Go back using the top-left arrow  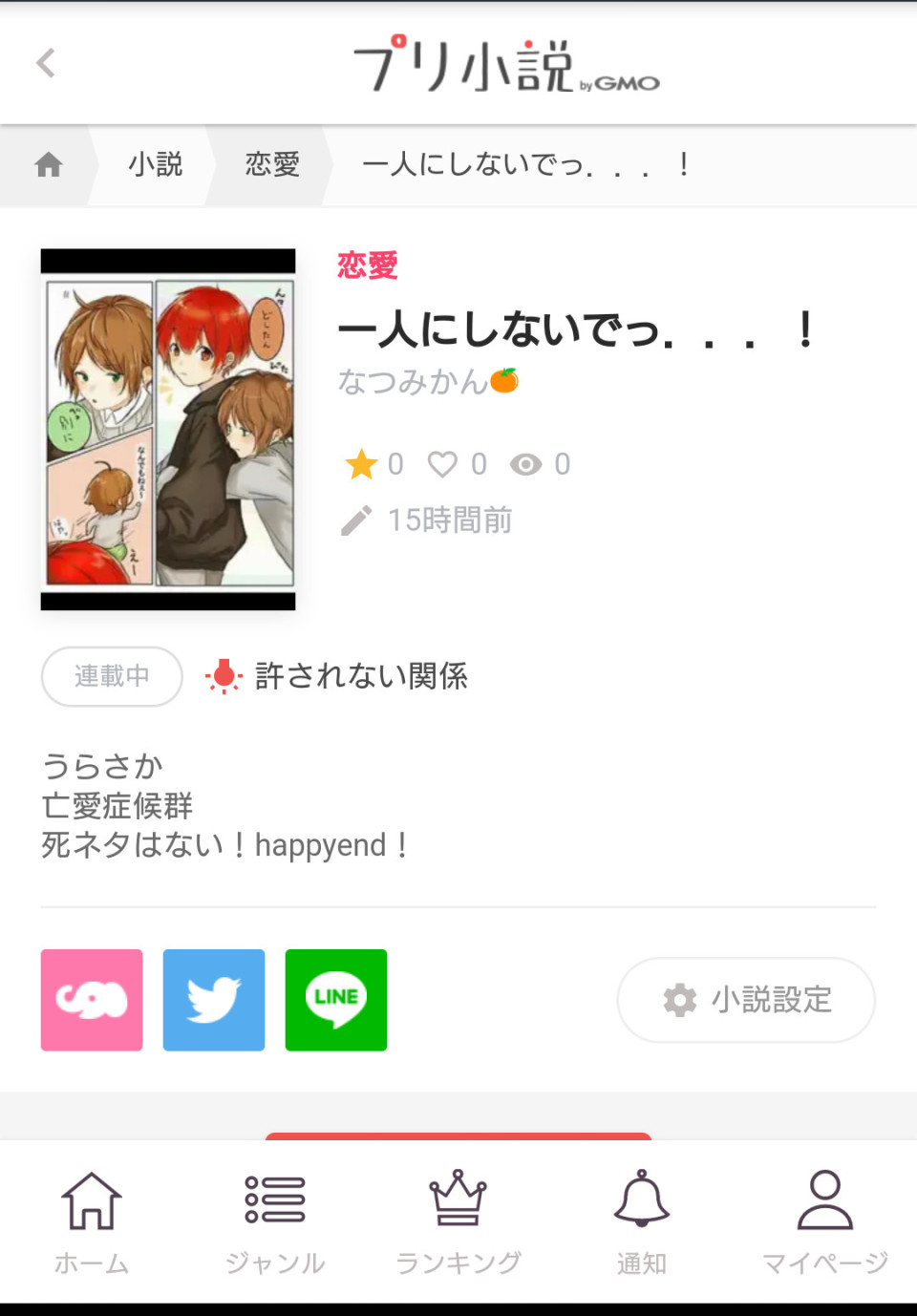[x=46, y=63]
